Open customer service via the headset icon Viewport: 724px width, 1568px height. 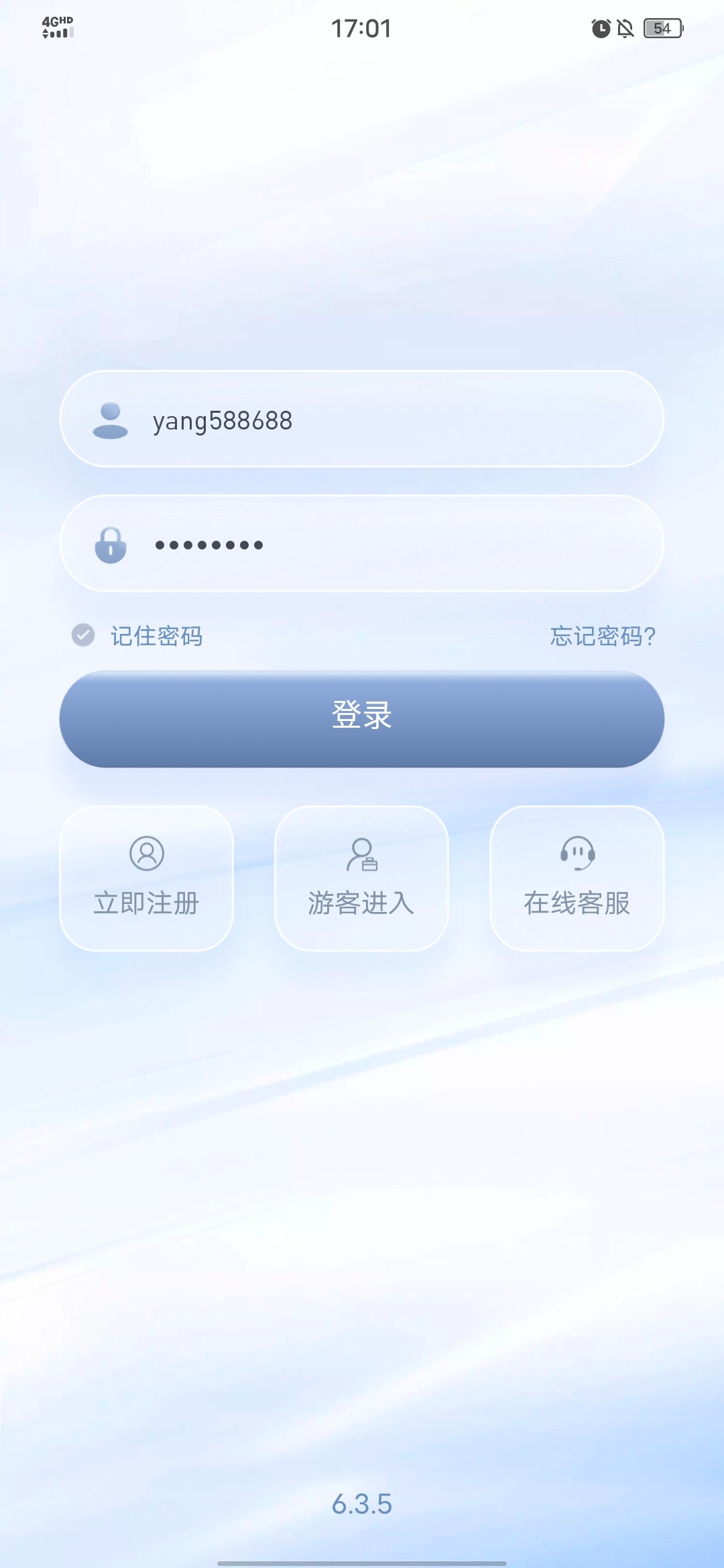tap(577, 854)
